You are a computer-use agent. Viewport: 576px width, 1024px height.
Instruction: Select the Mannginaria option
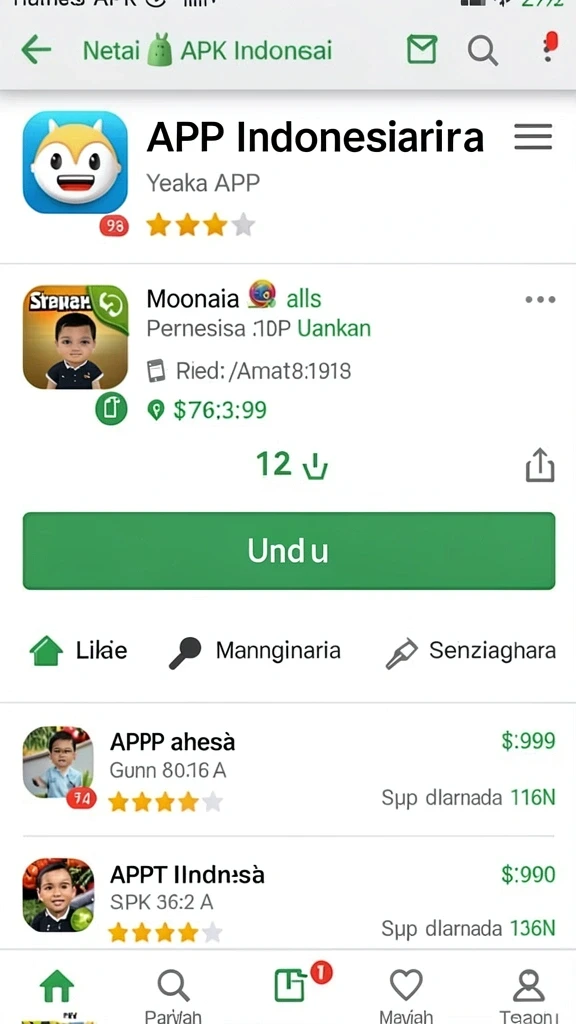(255, 652)
